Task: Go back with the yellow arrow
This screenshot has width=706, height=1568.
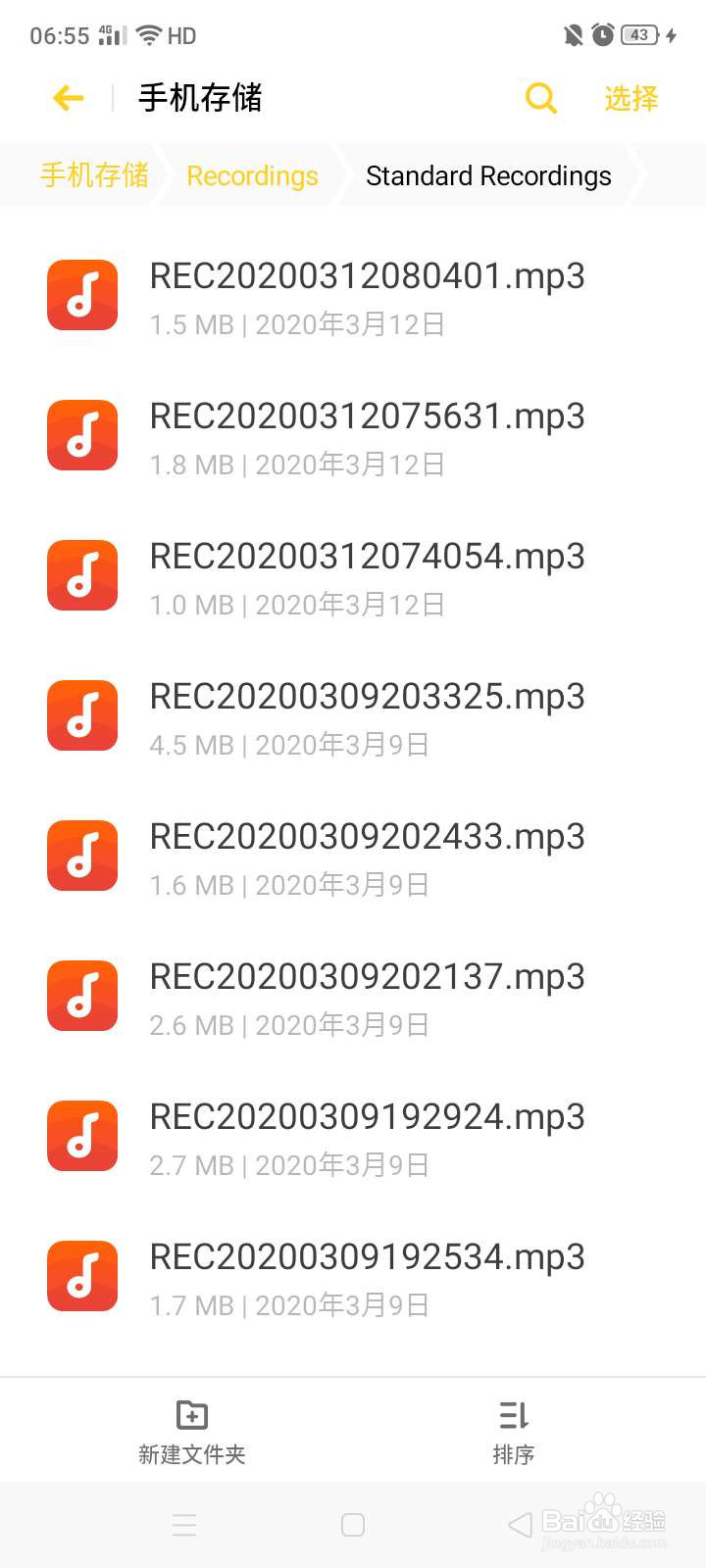Action: (x=68, y=98)
